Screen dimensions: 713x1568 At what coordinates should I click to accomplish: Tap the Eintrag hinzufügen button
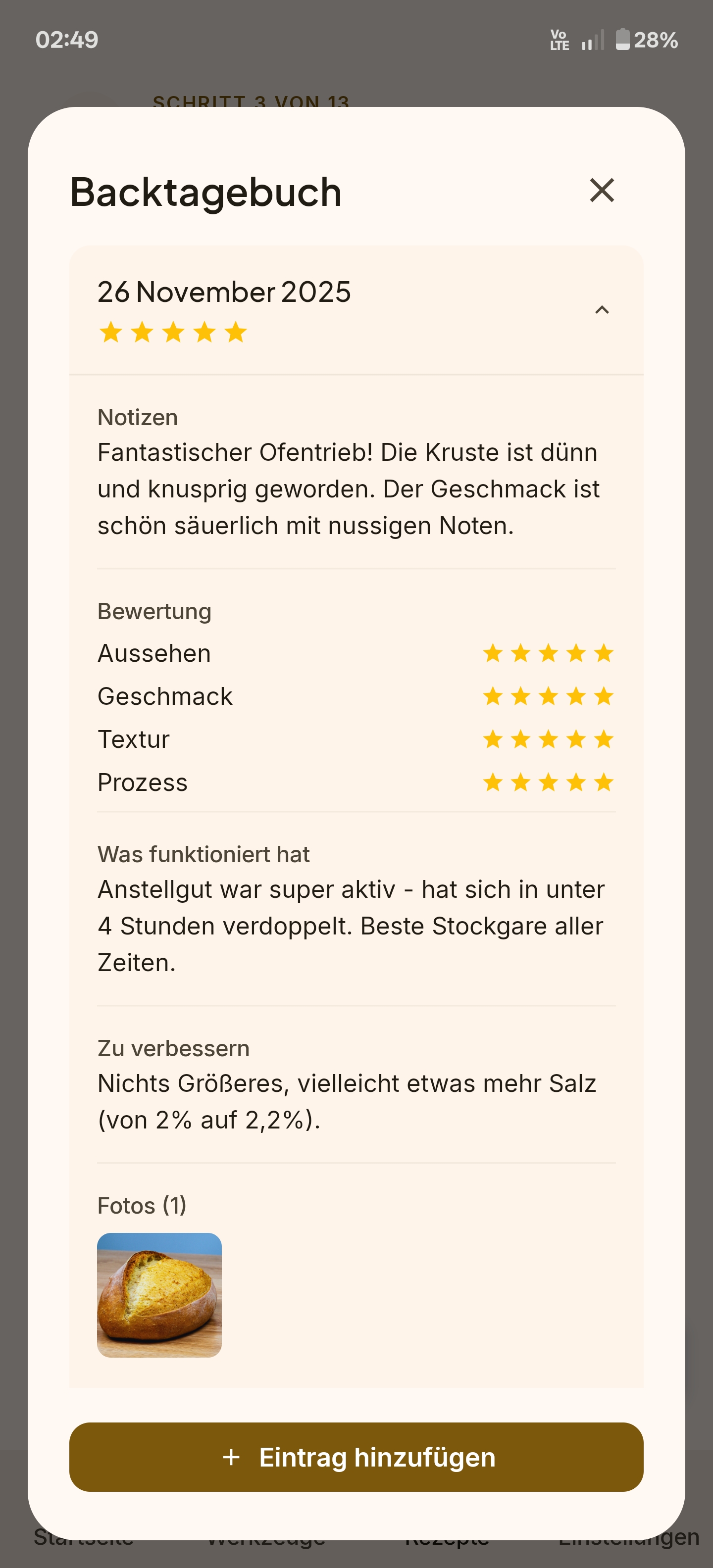tap(356, 1457)
